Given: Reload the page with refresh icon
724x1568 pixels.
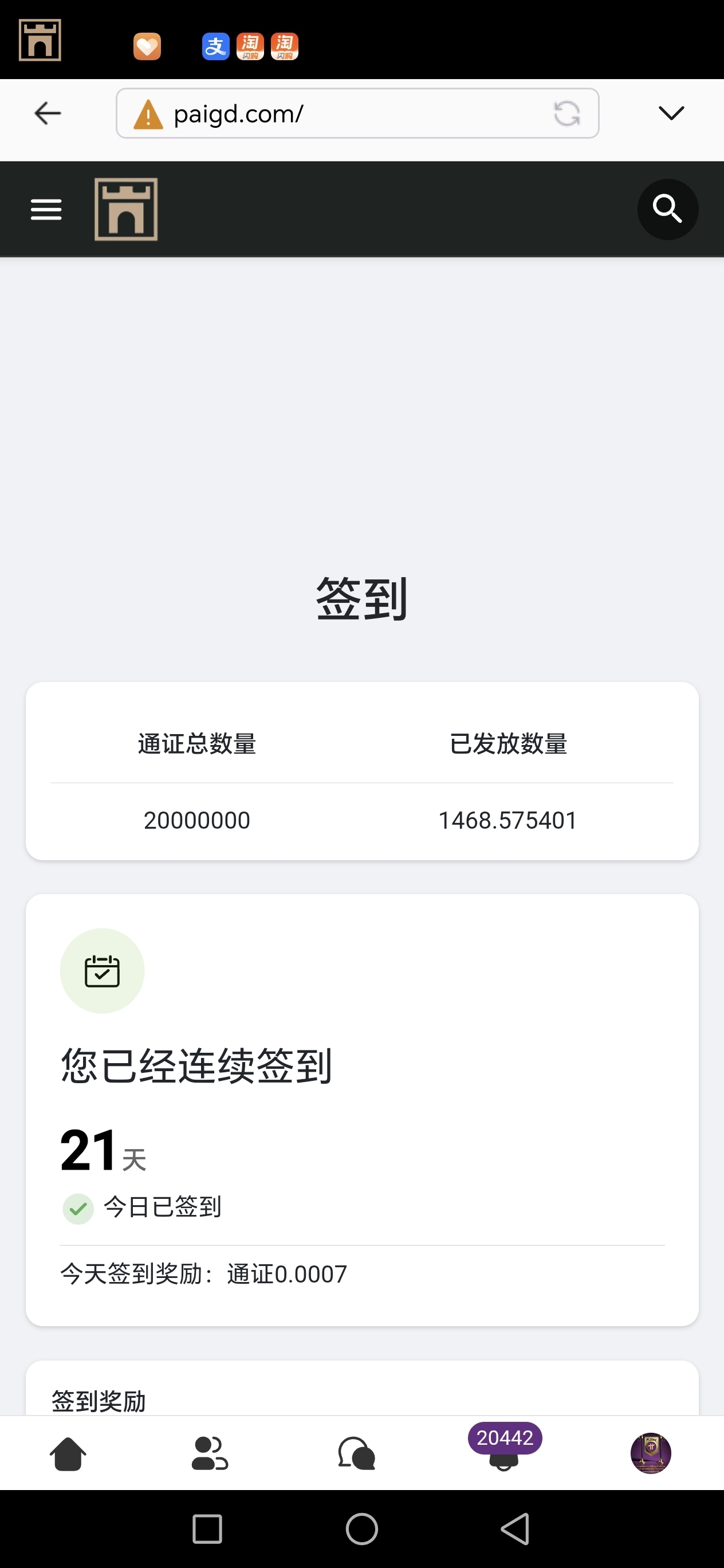Looking at the screenshot, I should click(566, 114).
